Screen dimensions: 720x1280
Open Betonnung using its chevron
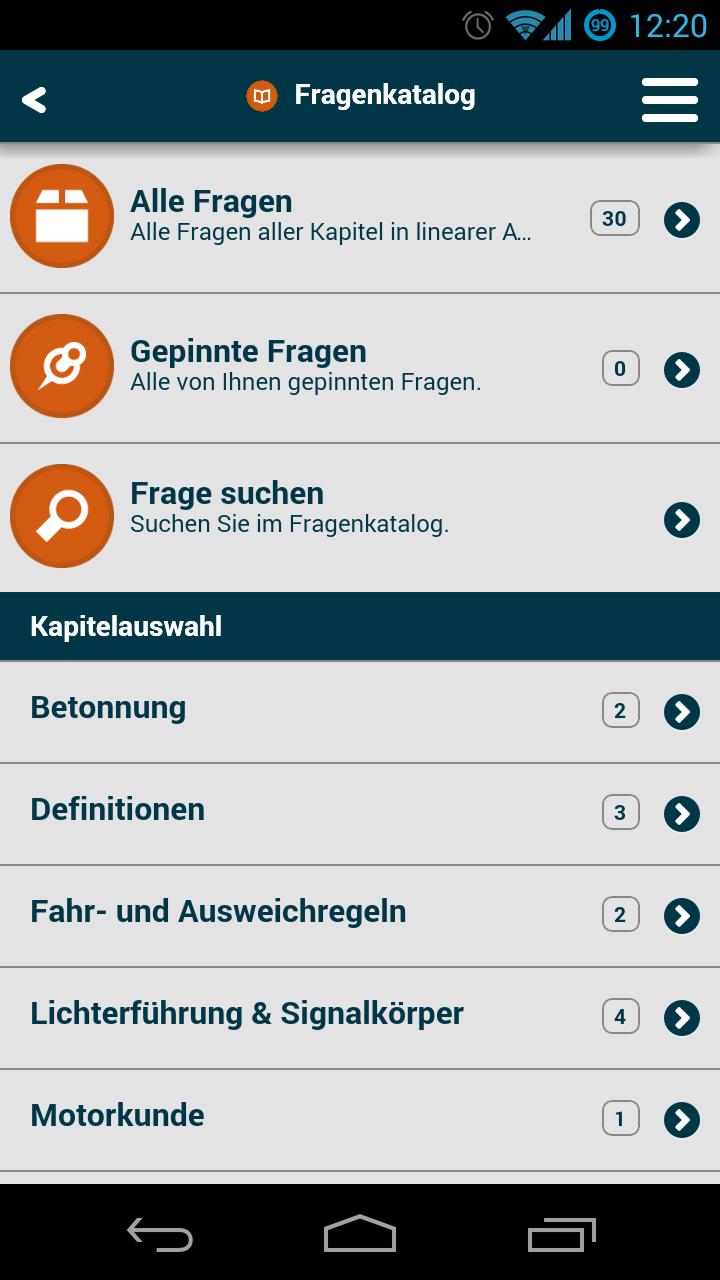(x=681, y=711)
